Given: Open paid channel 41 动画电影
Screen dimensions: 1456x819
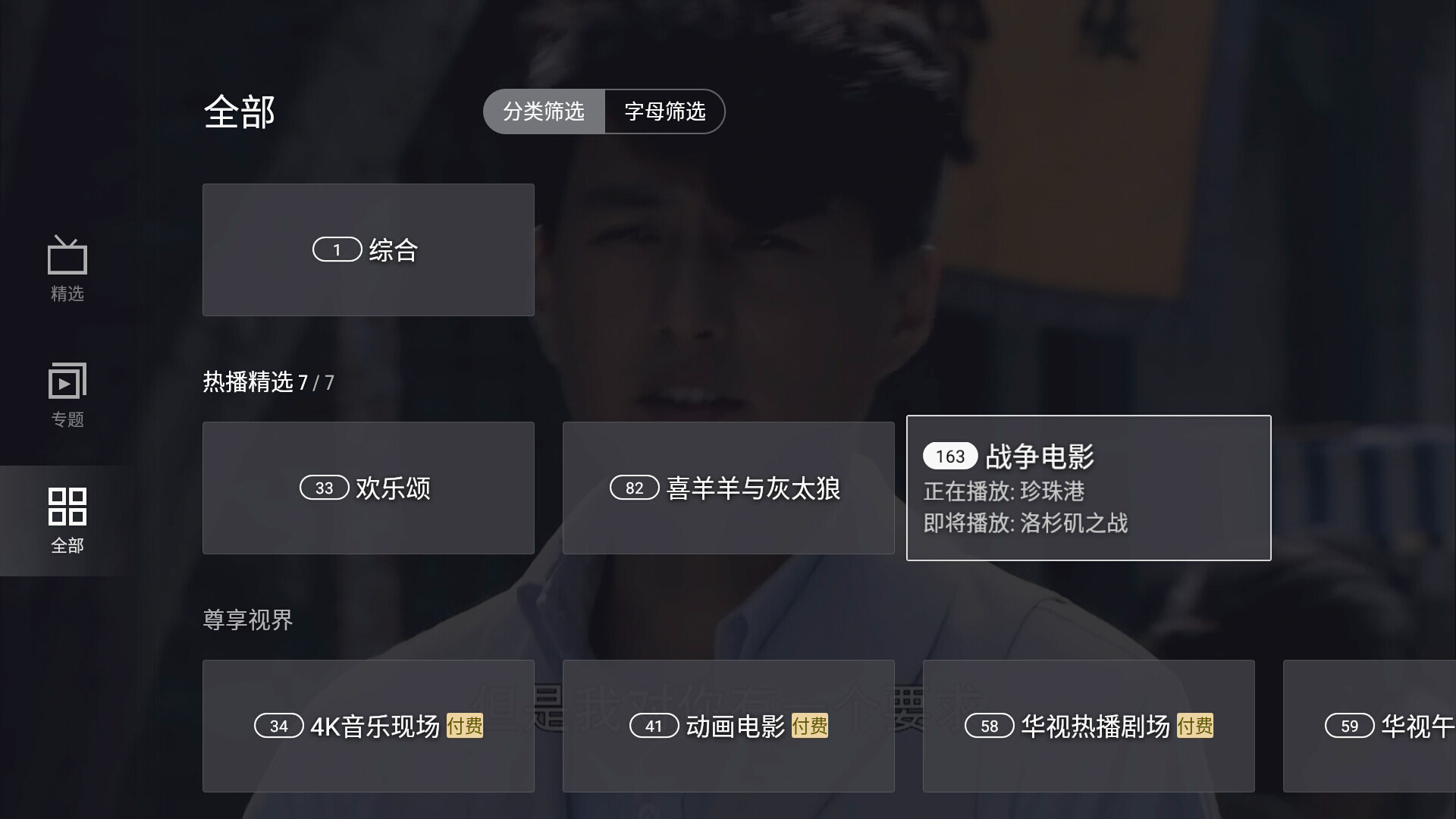Looking at the screenshot, I should [x=728, y=726].
